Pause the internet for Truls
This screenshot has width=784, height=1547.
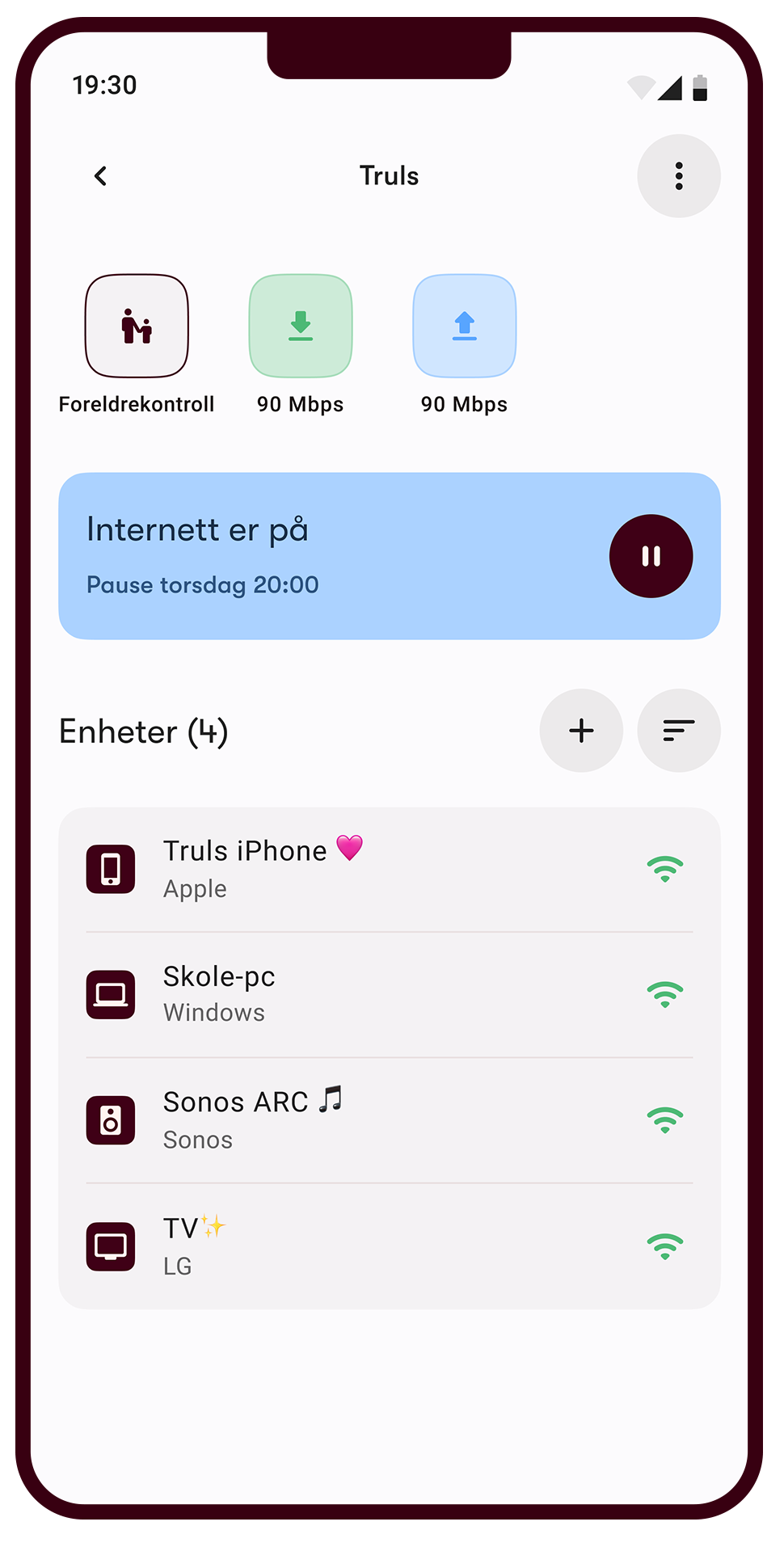(651, 556)
